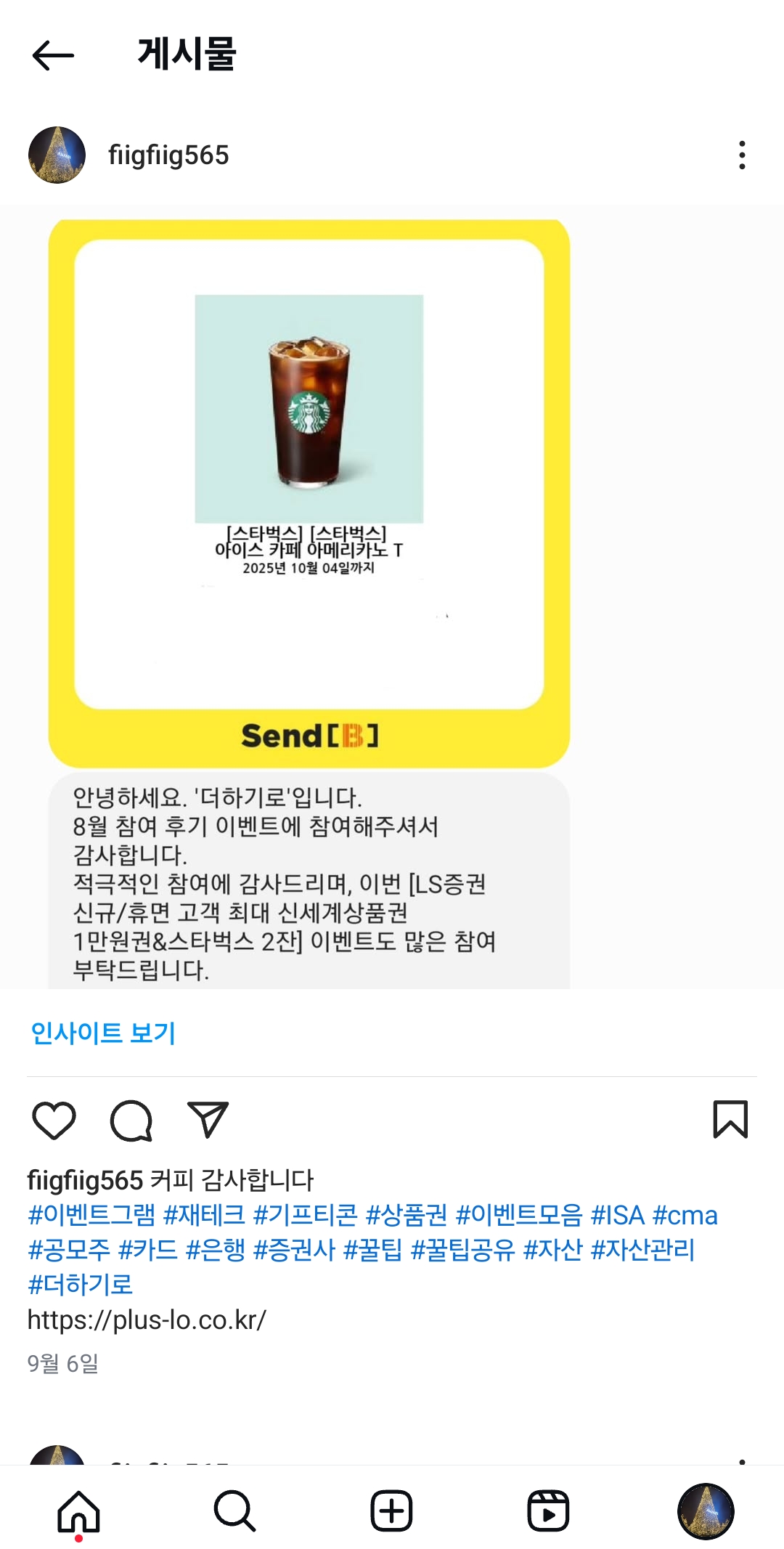Open the #자산관리 hashtag
Image resolution: width=784 pixels, height=1549 pixels.
(x=642, y=1250)
